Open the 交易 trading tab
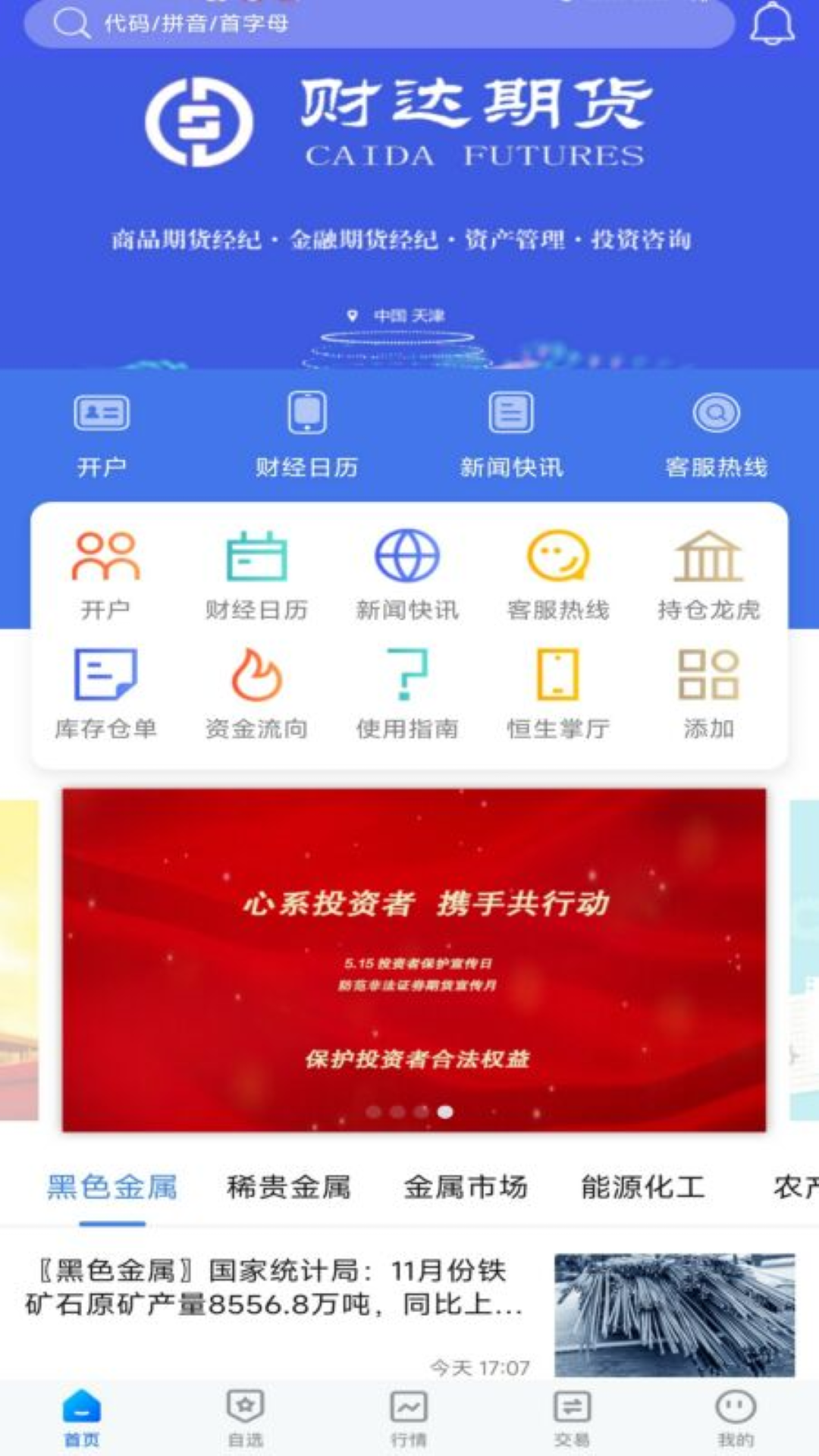 [573, 1418]
